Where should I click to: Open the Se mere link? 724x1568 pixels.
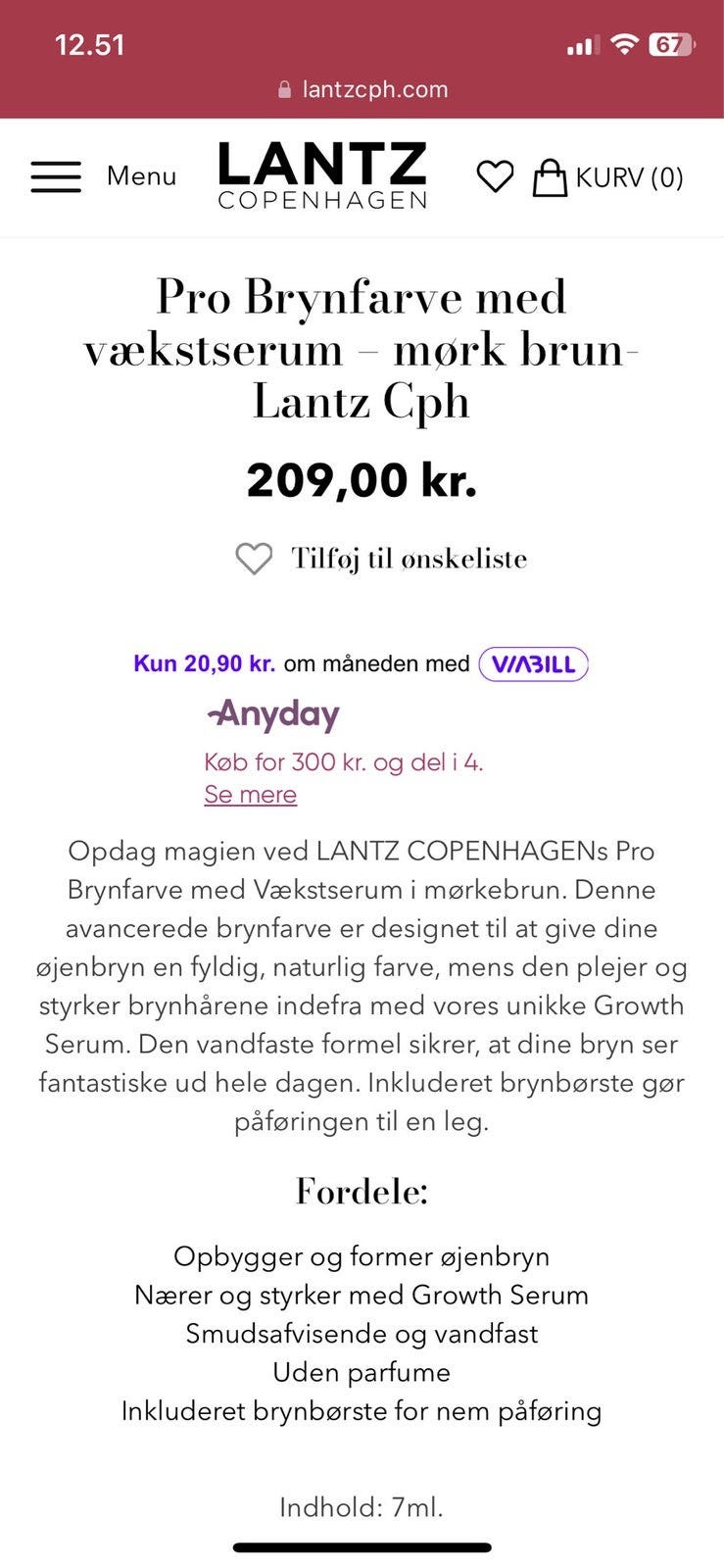(250, 794)
